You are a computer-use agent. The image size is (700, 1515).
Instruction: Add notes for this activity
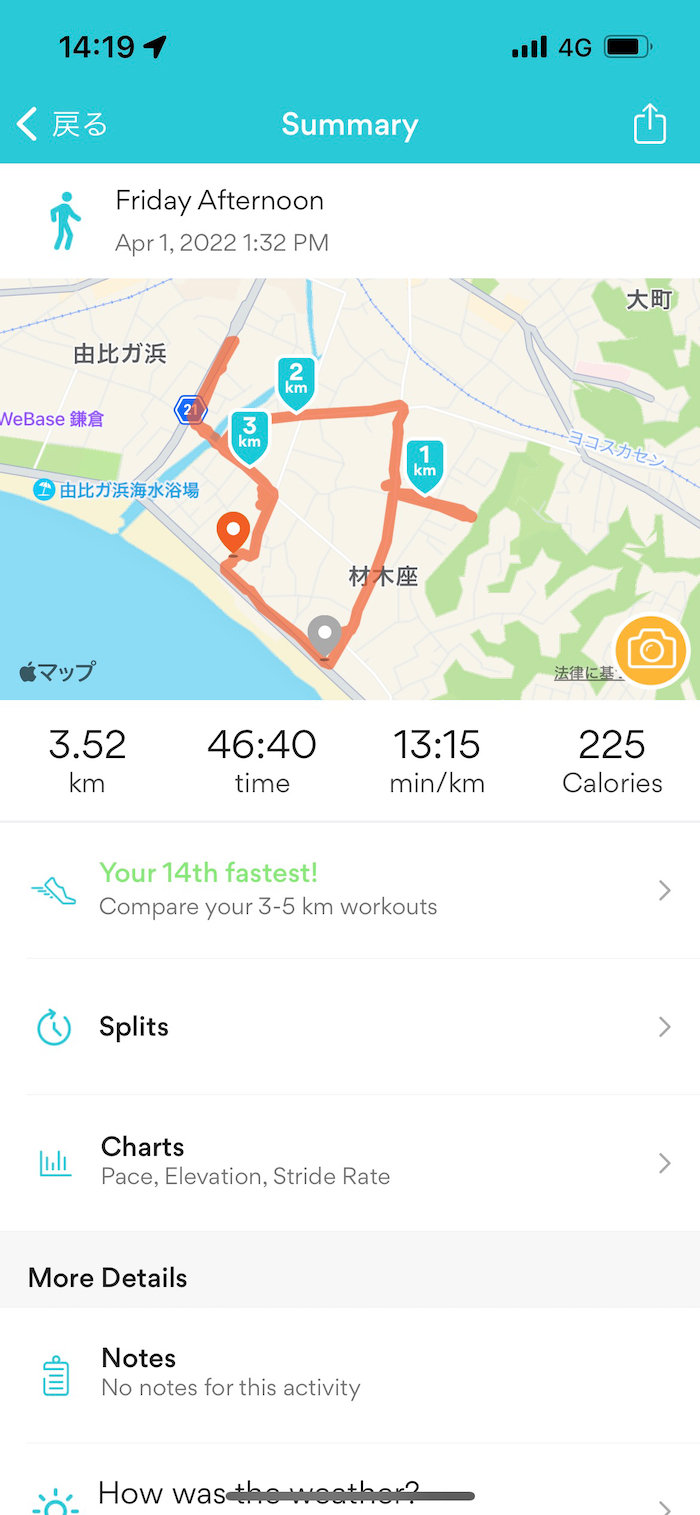tap(350, 1372)
